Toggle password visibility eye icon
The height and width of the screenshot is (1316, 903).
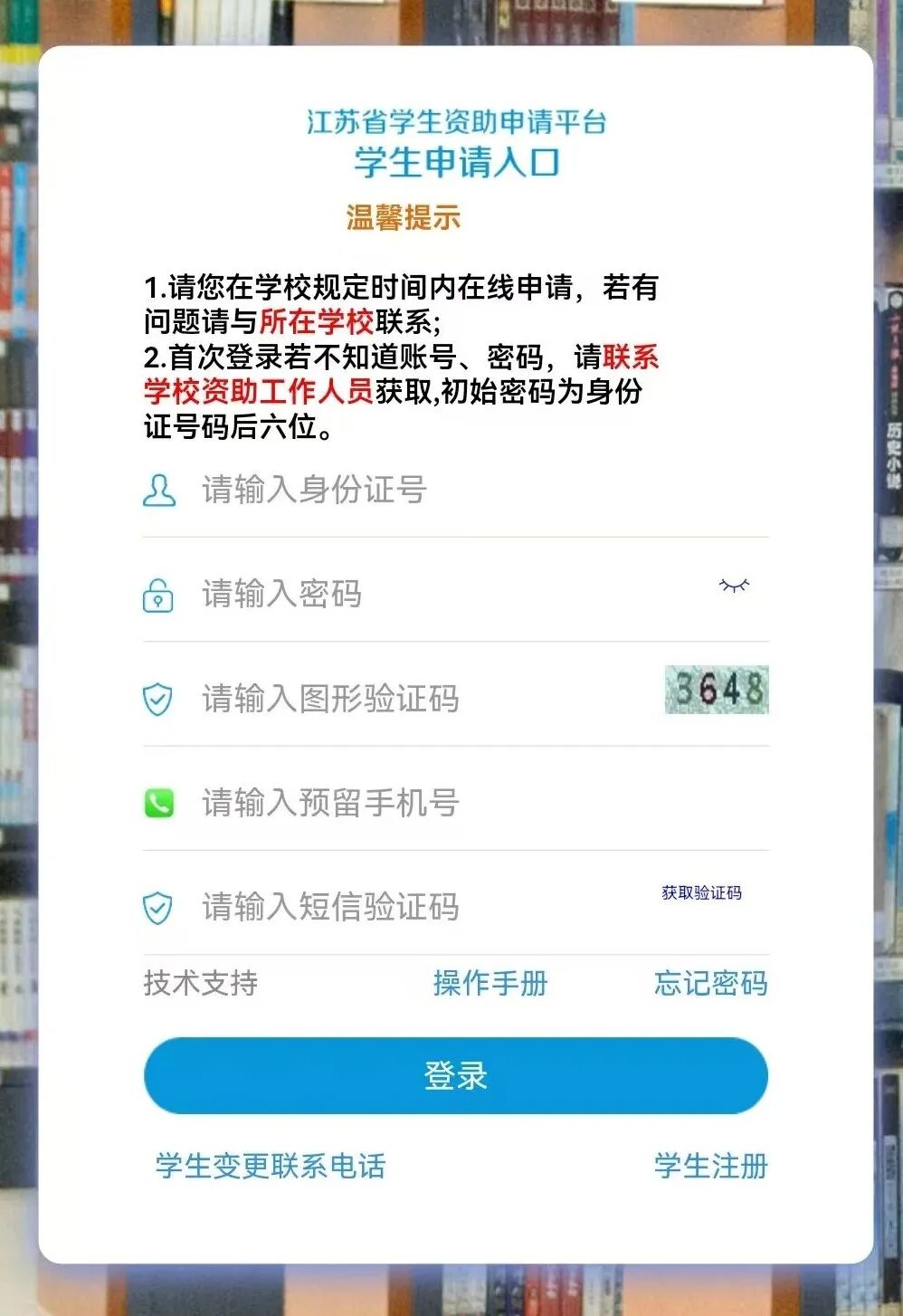pyautogui.click(x=734, y=586)
